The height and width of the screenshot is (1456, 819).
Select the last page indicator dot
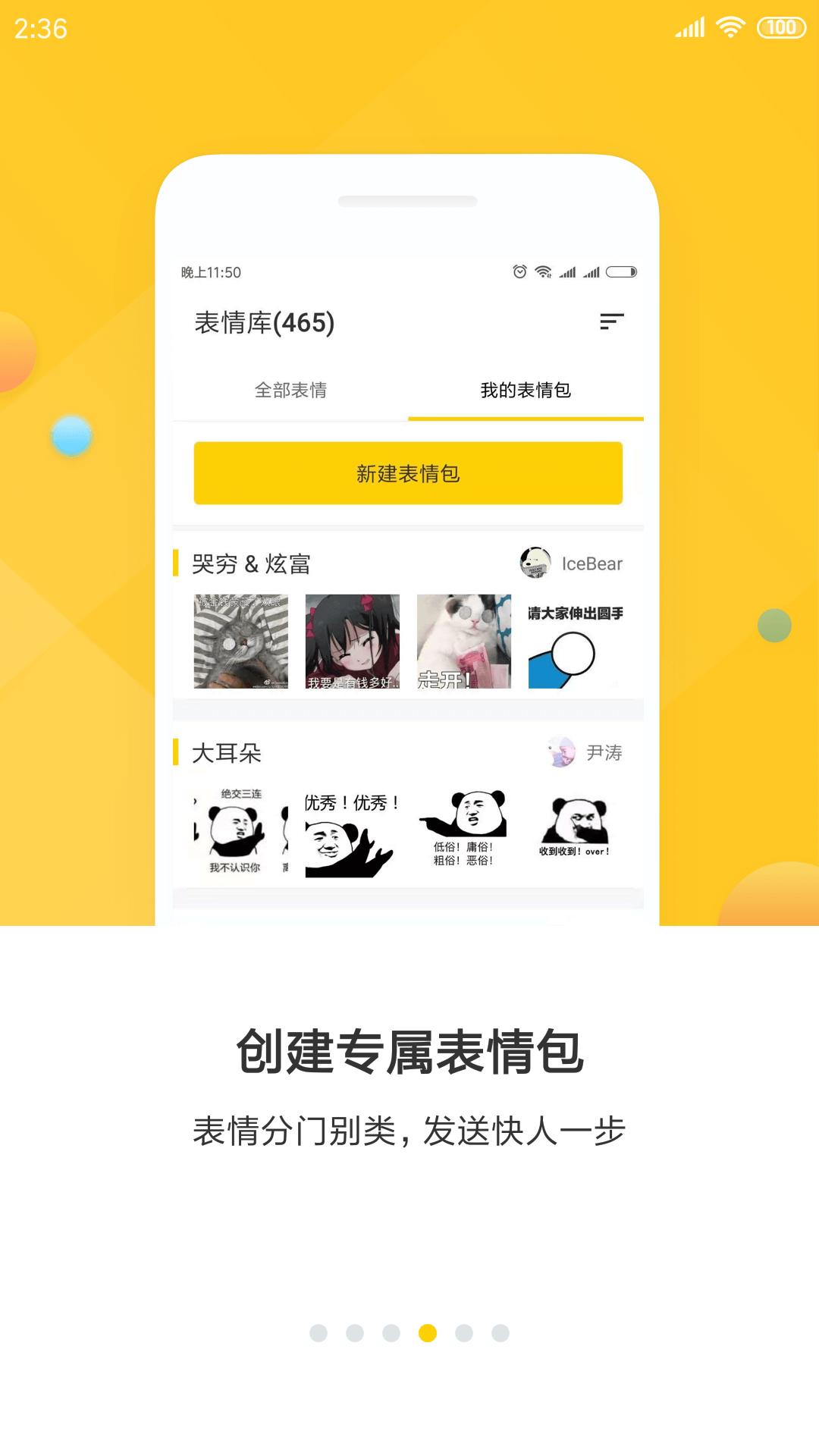pos(500,1333)
